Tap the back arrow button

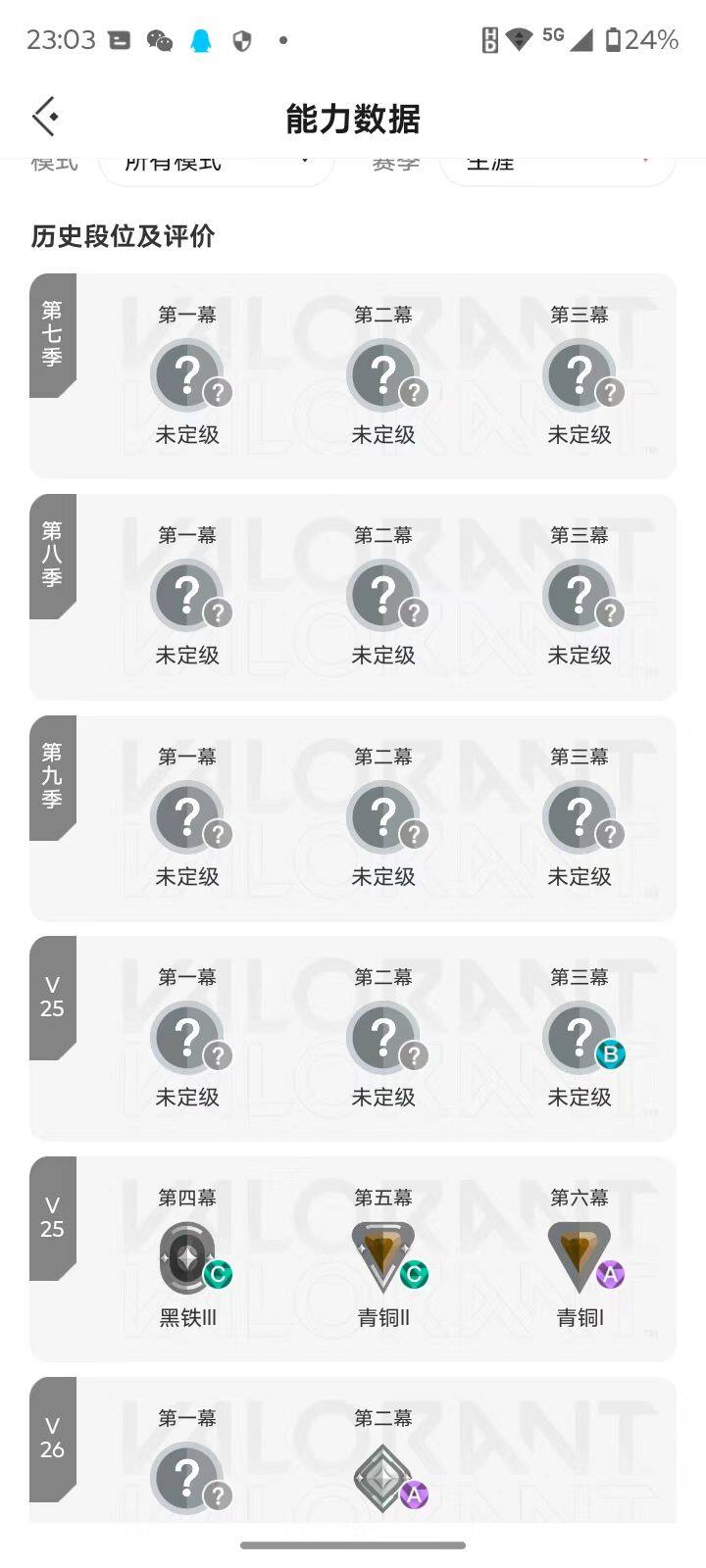pyautogui.click(x=43, y=116)
